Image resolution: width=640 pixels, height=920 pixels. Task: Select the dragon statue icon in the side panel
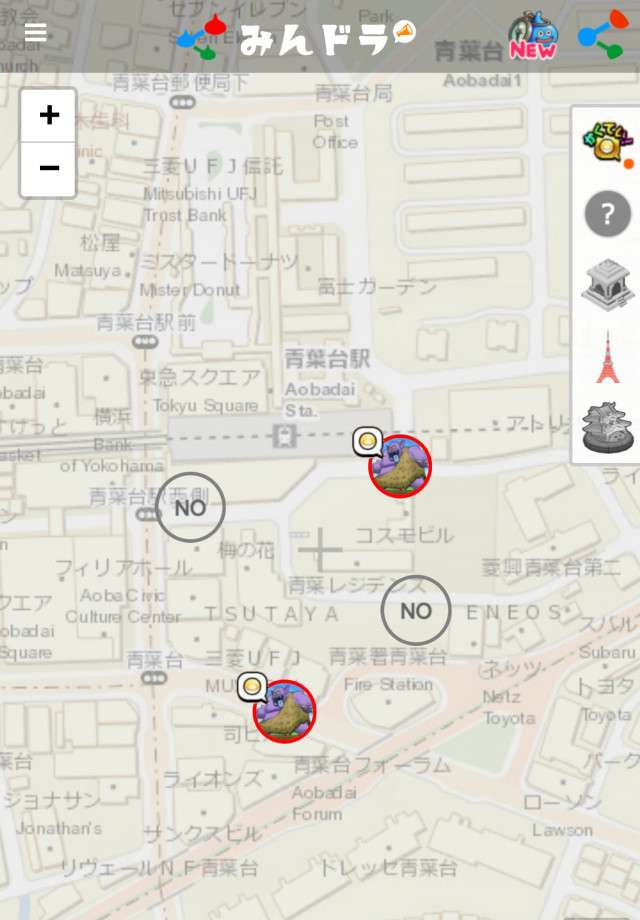click(607, 430)
